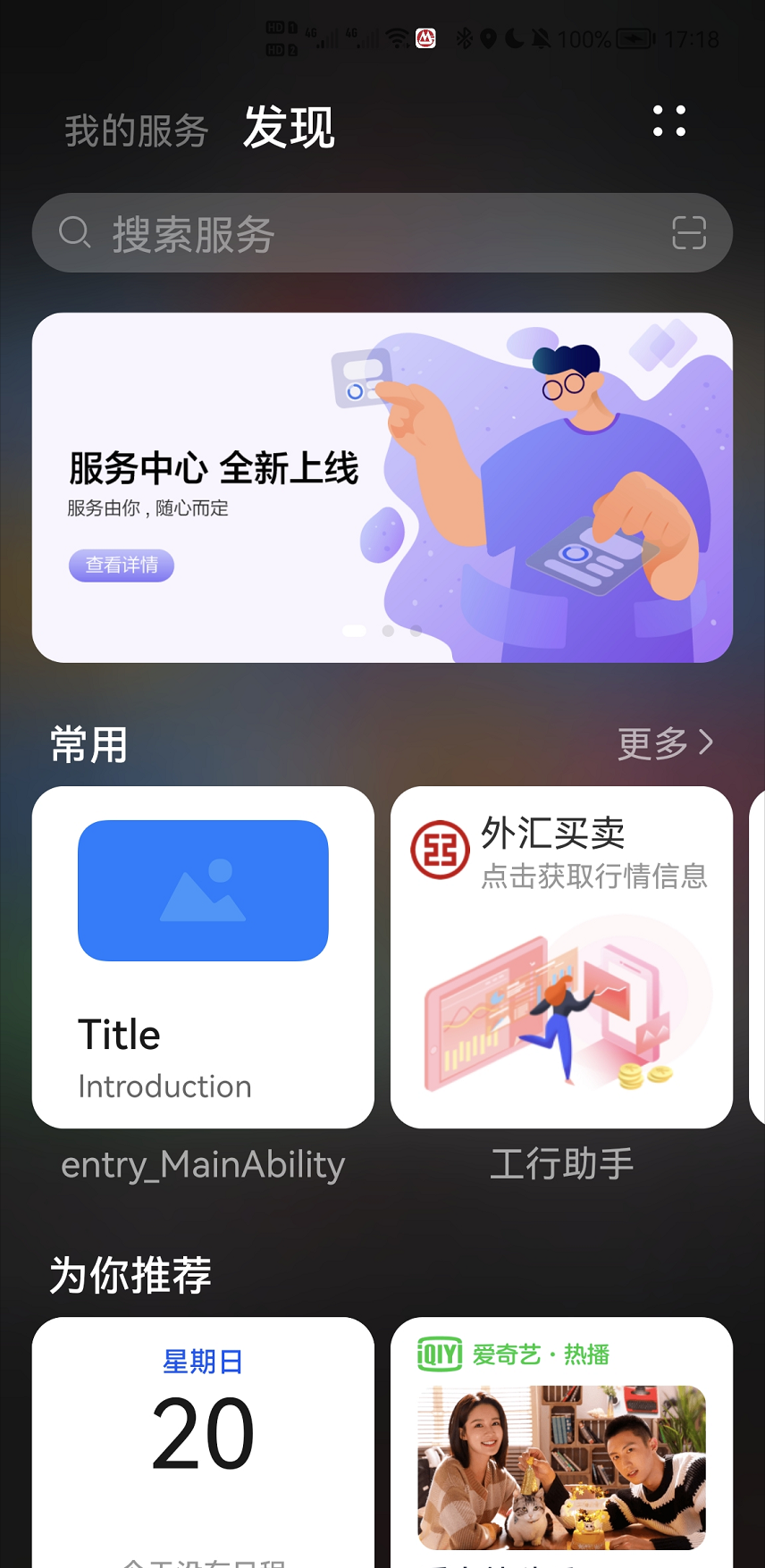Image resolution: width=765 pixels, height=1568 pixels.
Task: Open 更多 in the 常用 section
Action: click(665, 743)
